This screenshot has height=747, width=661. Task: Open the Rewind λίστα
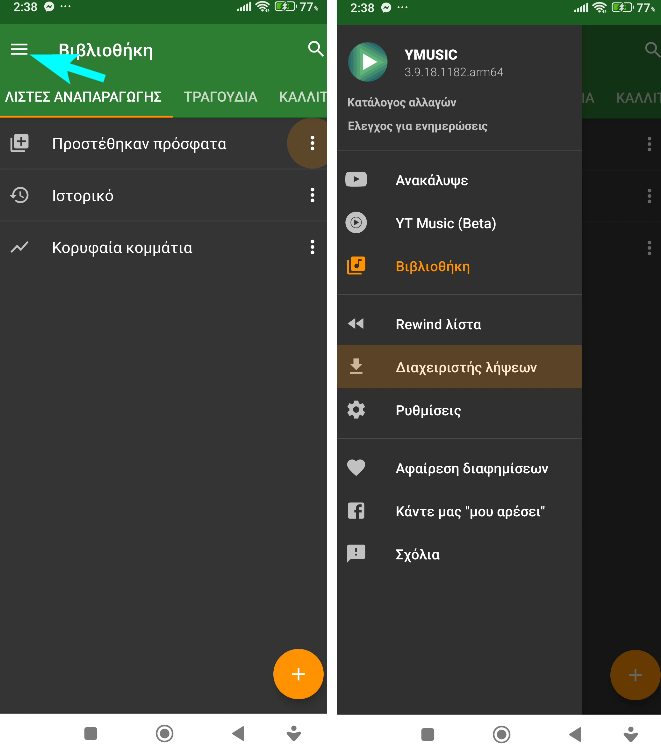[438, 324]
